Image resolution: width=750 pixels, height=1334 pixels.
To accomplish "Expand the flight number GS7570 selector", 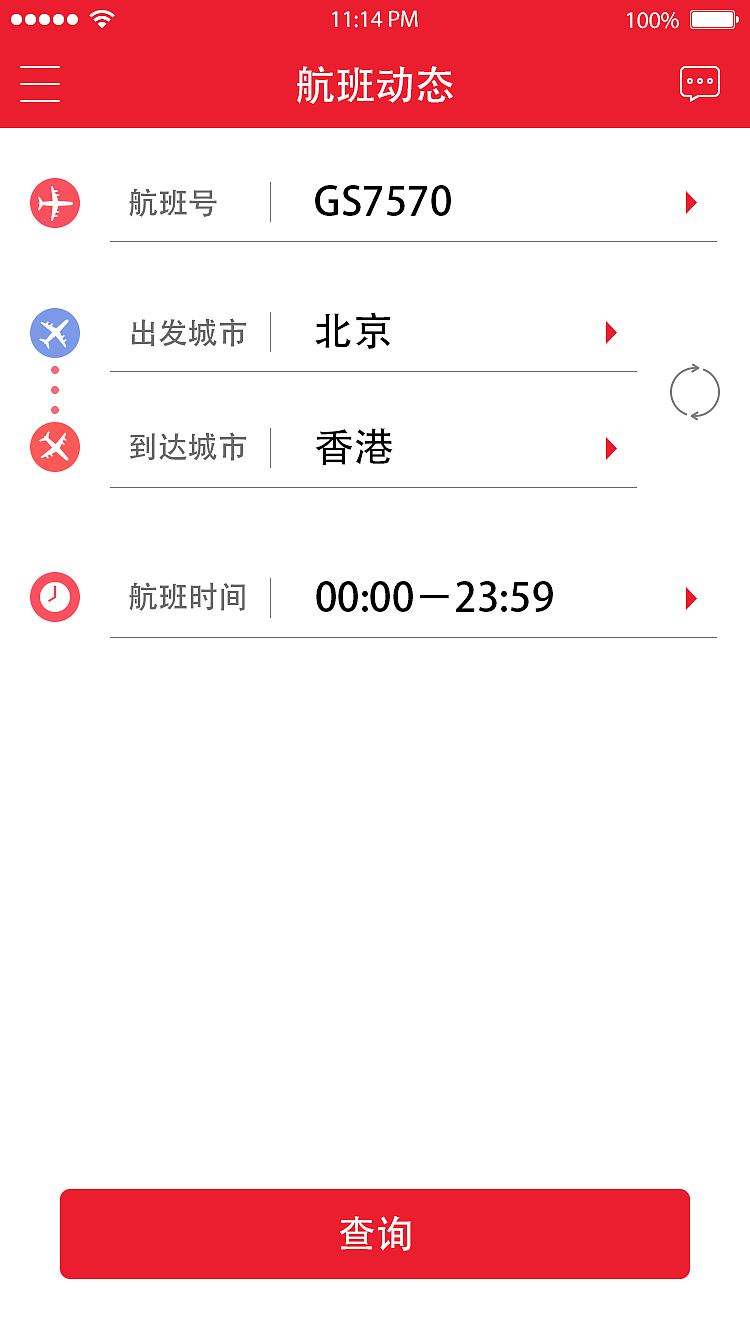I will [x=690, y=203].
